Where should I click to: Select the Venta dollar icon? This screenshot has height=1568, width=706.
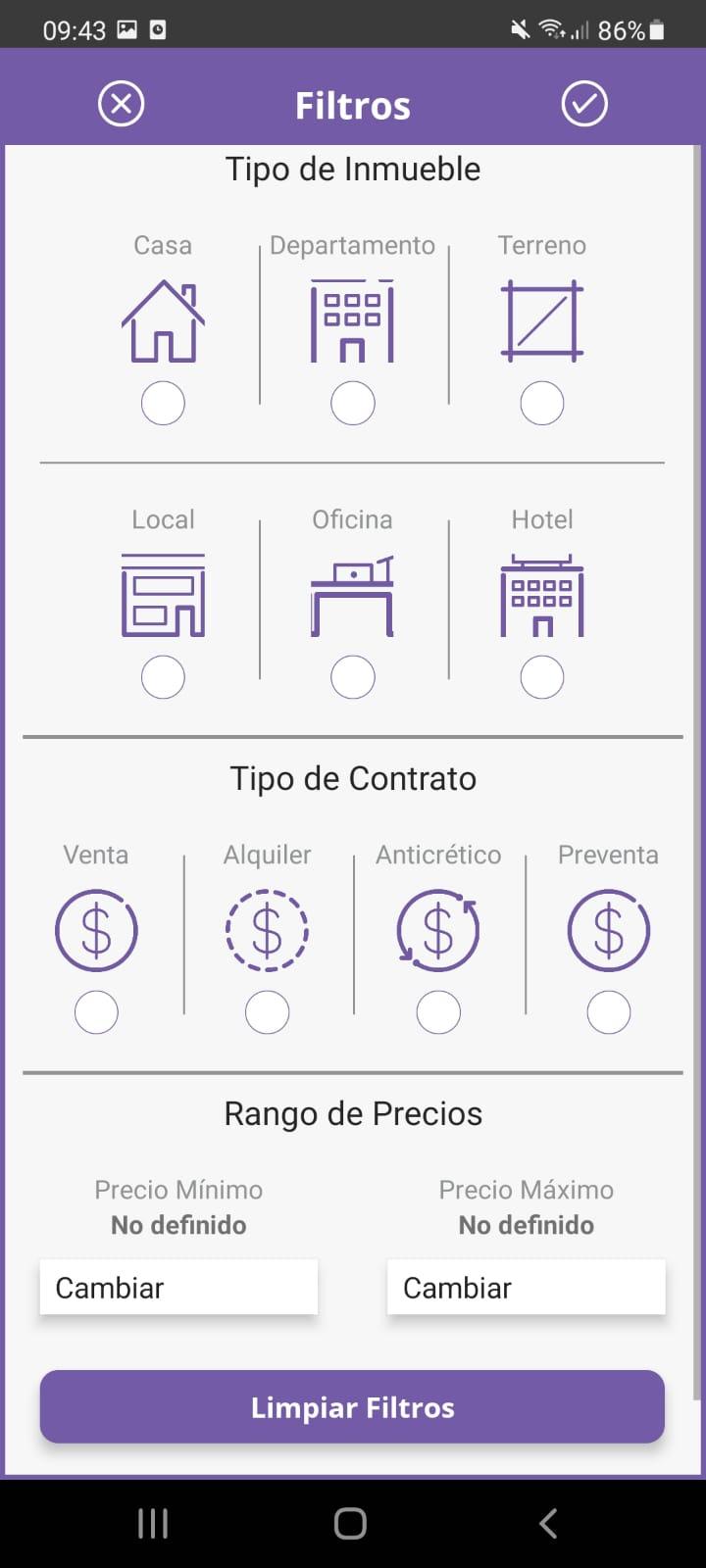click(x=95, y=929)
